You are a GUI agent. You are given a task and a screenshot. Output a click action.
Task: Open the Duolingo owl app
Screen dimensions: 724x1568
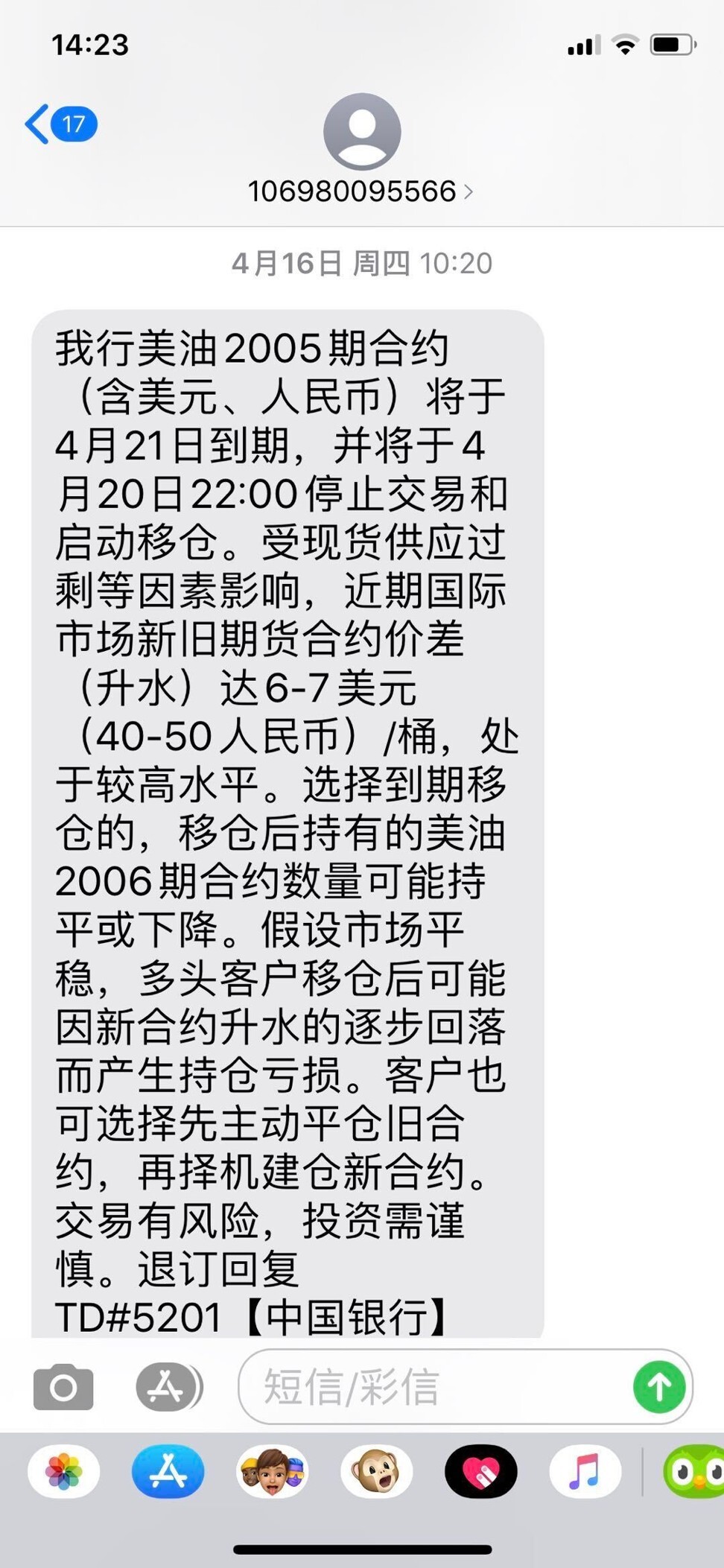(695, 1471)
